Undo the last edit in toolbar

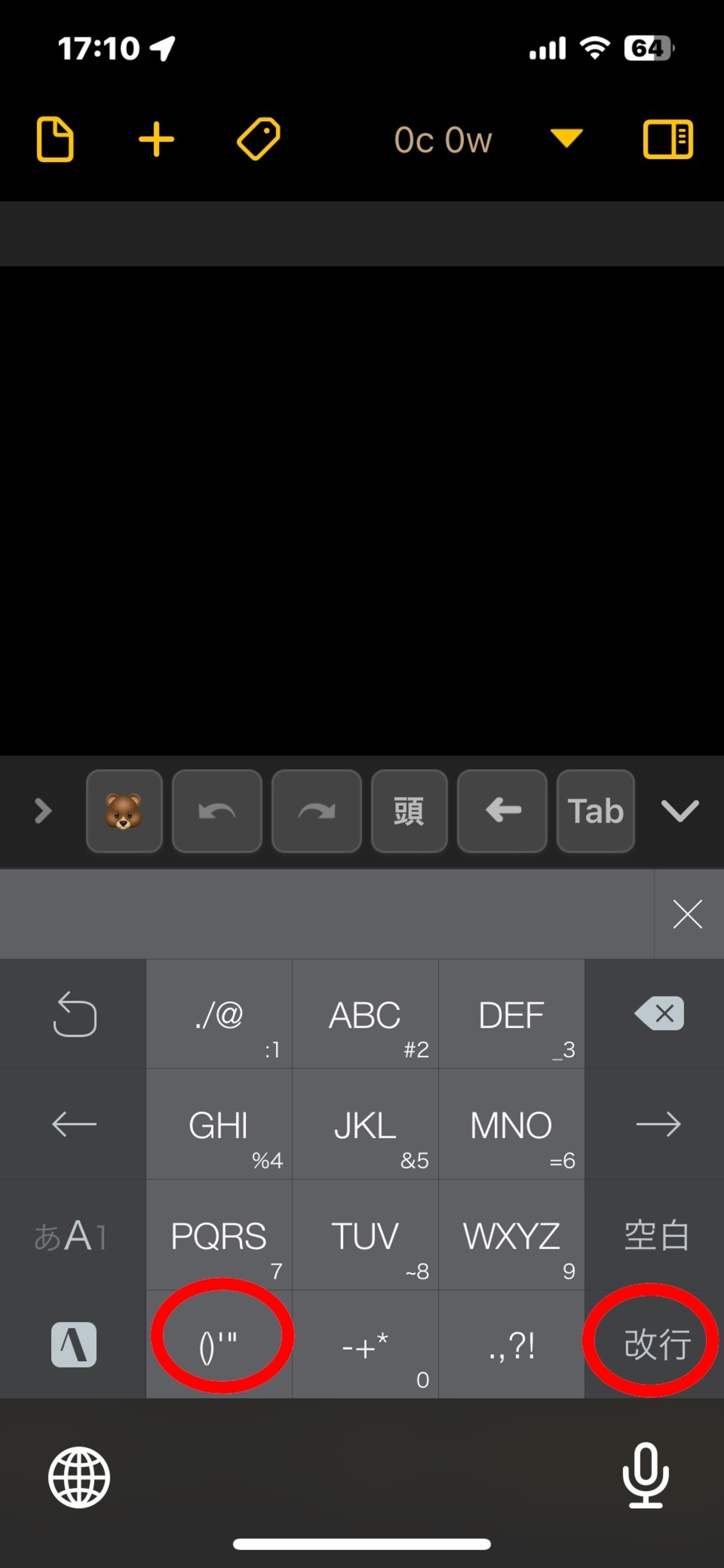(x=217, y=811)
